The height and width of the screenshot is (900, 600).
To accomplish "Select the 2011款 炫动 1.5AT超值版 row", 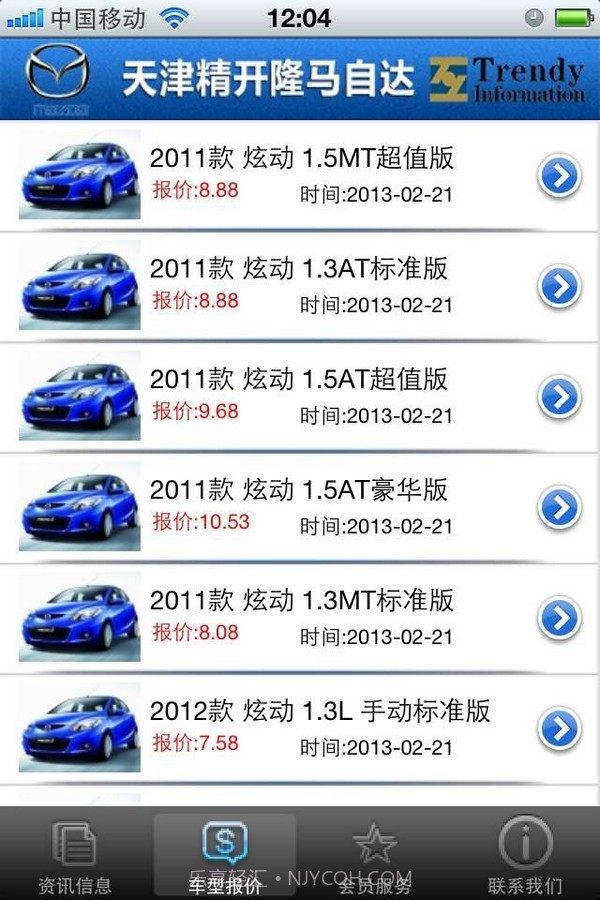I will (300, 398).
